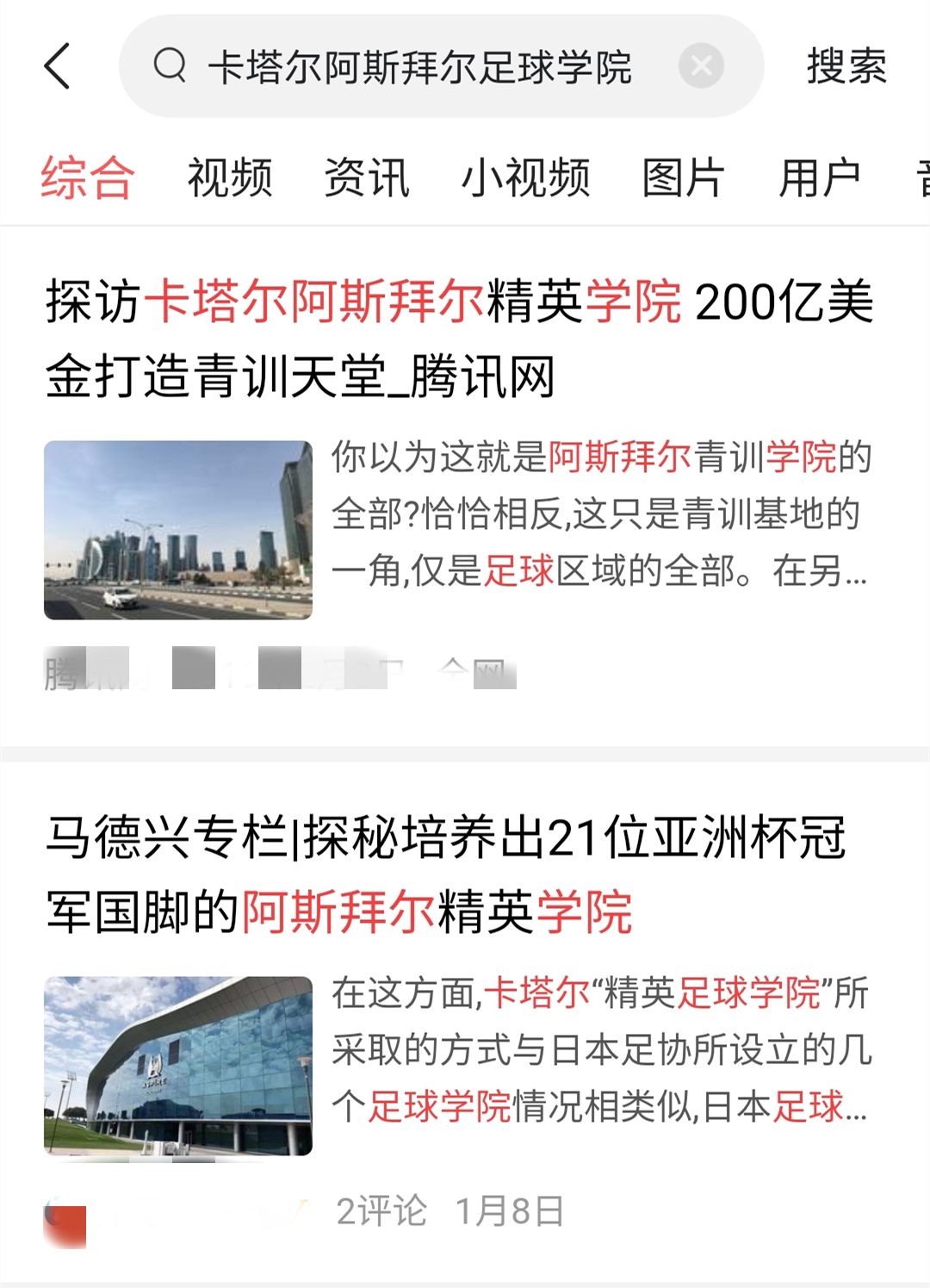
Task: Click the 1月8日 date label
Action: pos(508,1209)
